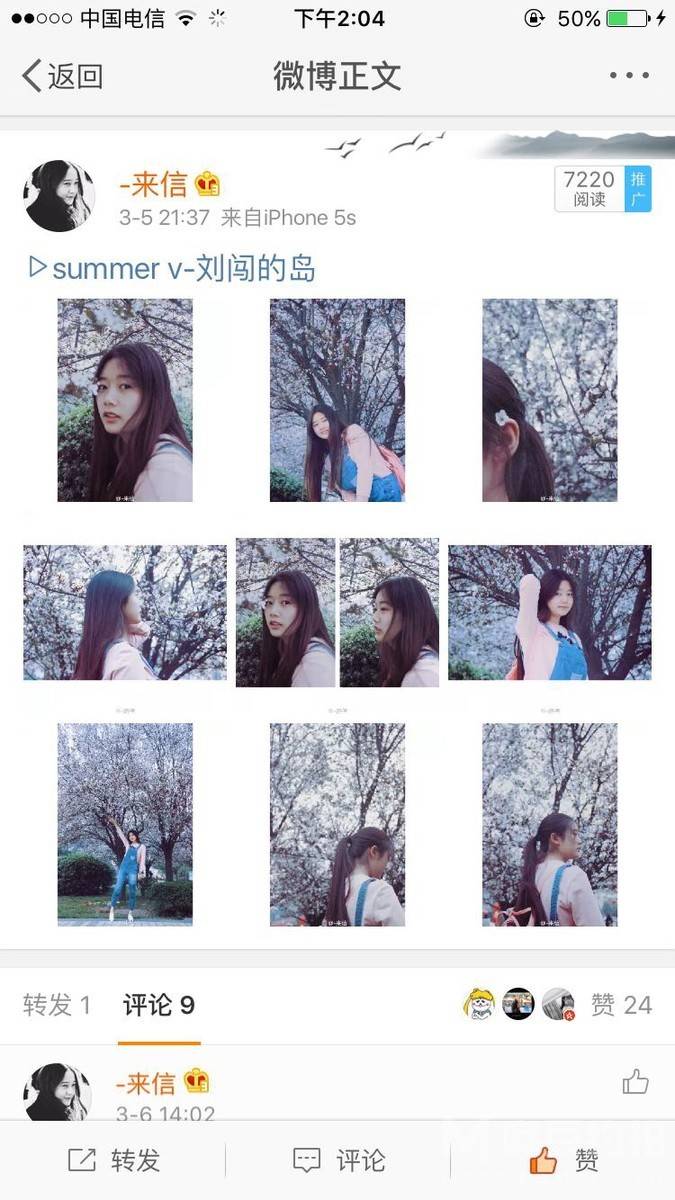Tap the bottom 赞 like button
The image size is (675, 1200).
563,1160
